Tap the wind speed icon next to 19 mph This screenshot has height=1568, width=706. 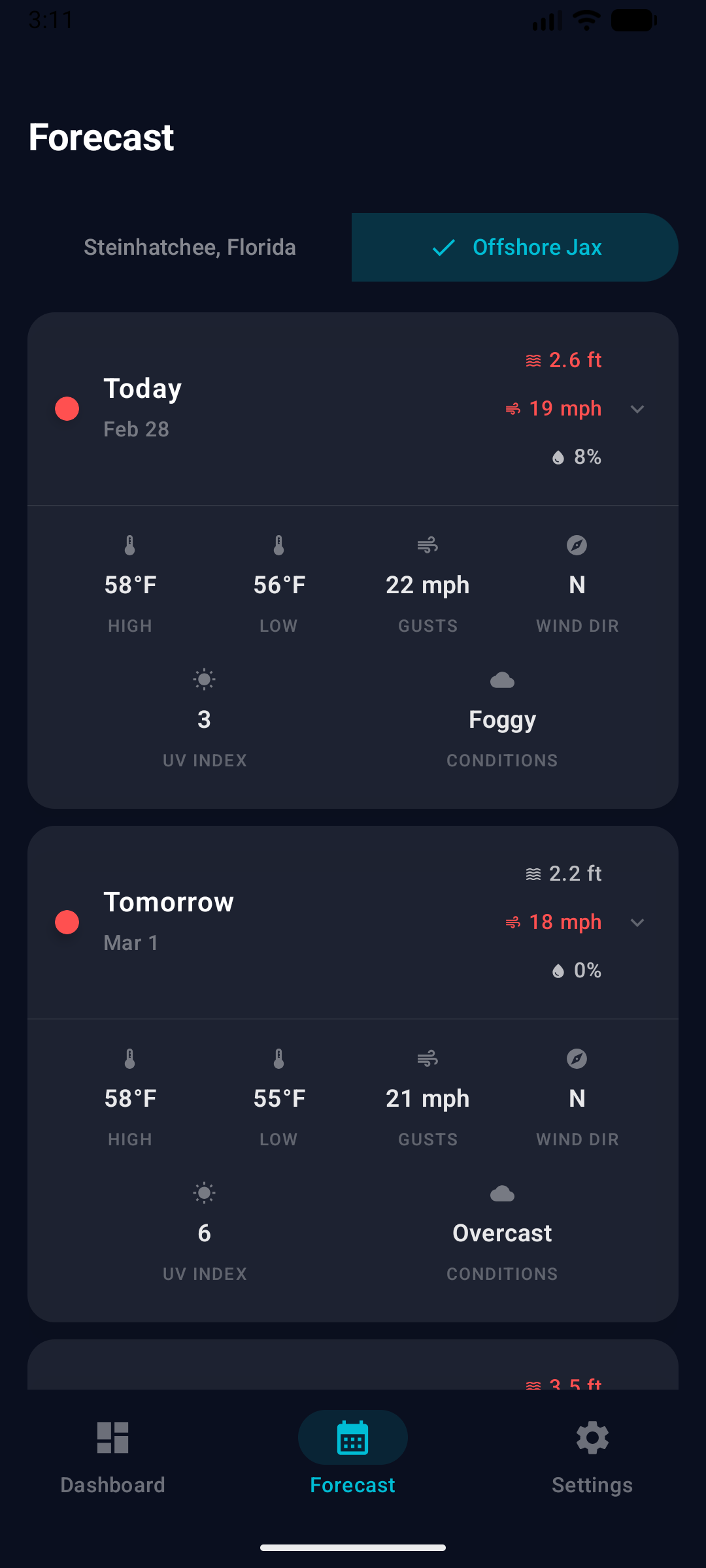512,408
